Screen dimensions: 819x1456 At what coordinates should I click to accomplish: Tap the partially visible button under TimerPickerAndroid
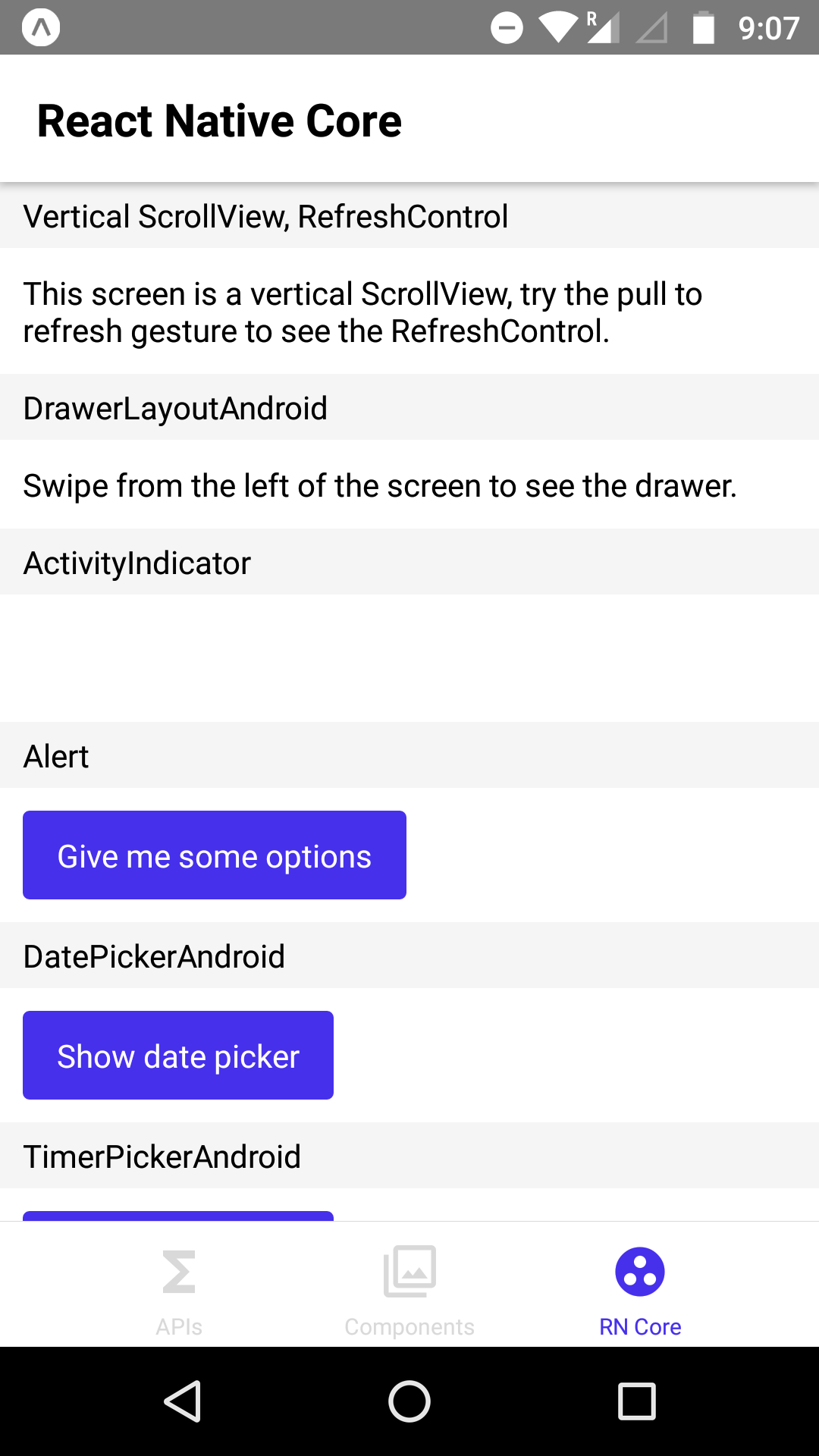tap(178, 1213)
